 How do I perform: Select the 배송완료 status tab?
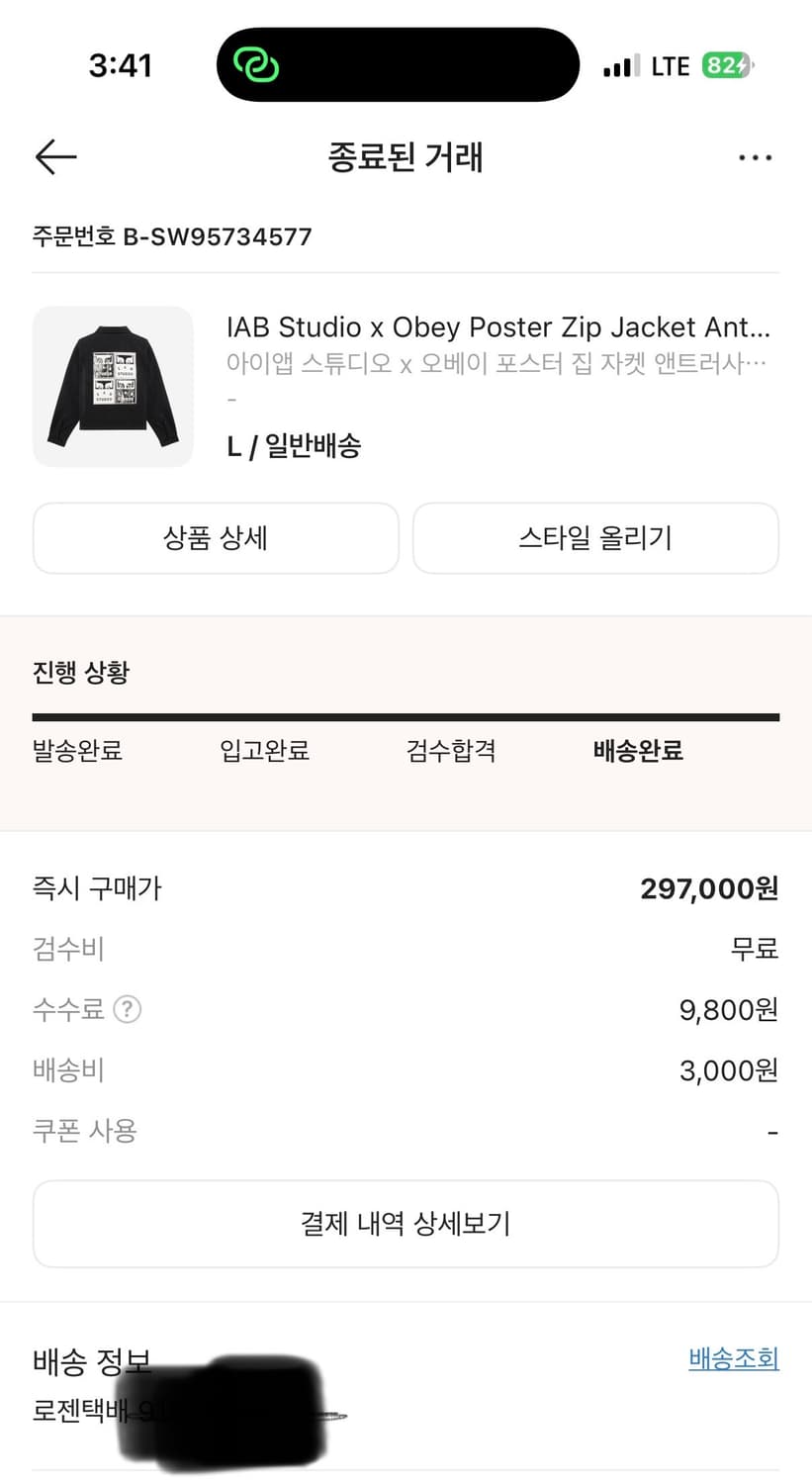pyautogui.click(x=637, y=751)
